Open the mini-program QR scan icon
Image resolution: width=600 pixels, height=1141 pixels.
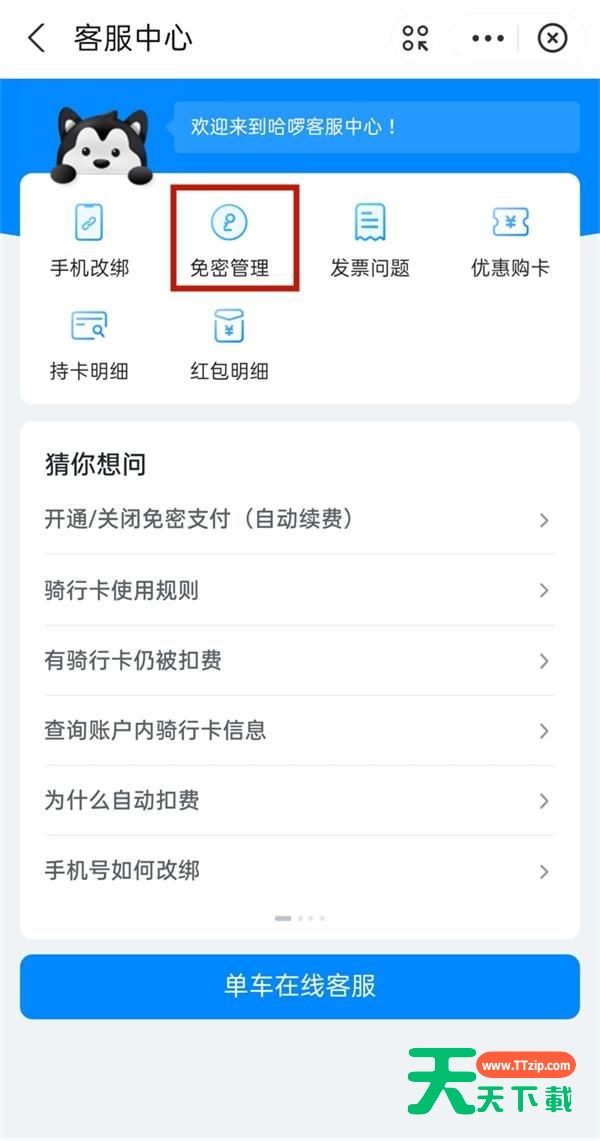point(415,39)
